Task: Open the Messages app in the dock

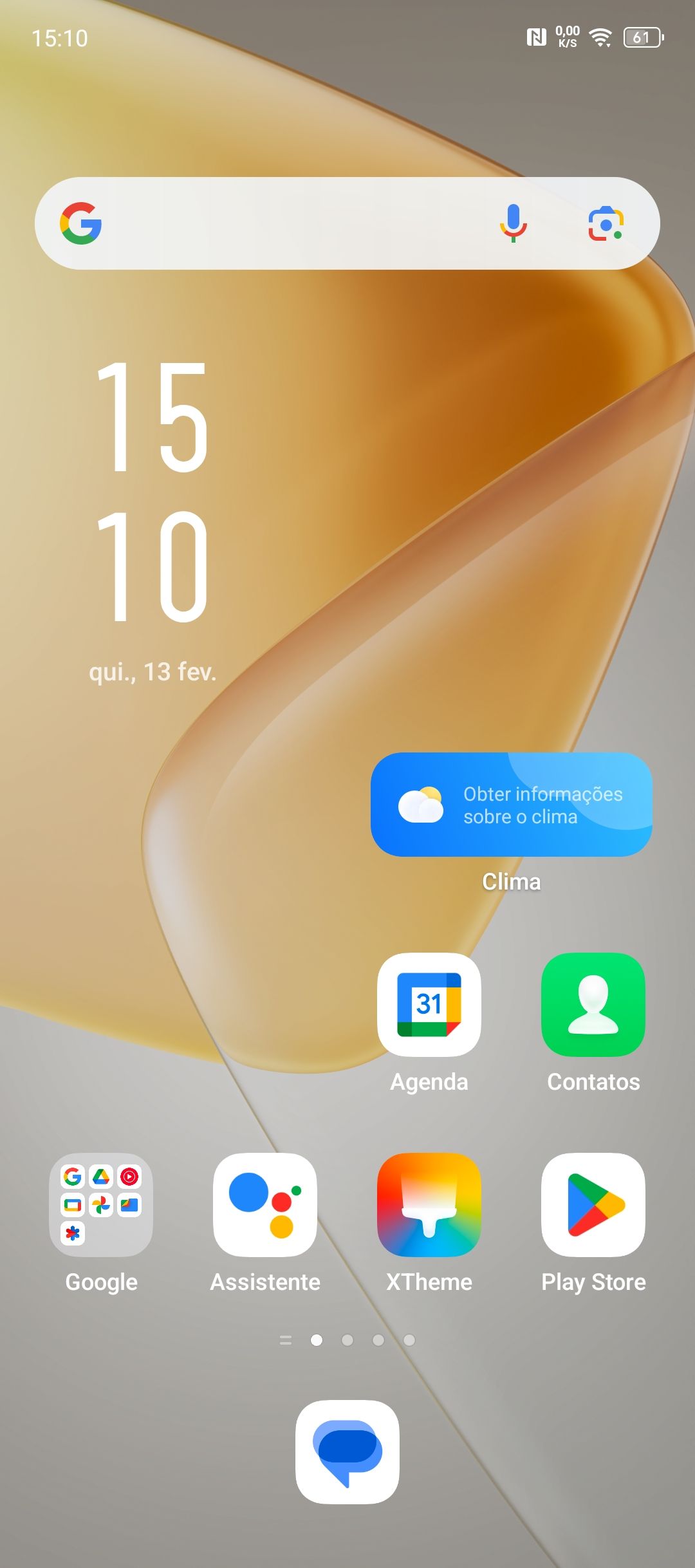Action: pyautogui.click(x=347, y=1452)
